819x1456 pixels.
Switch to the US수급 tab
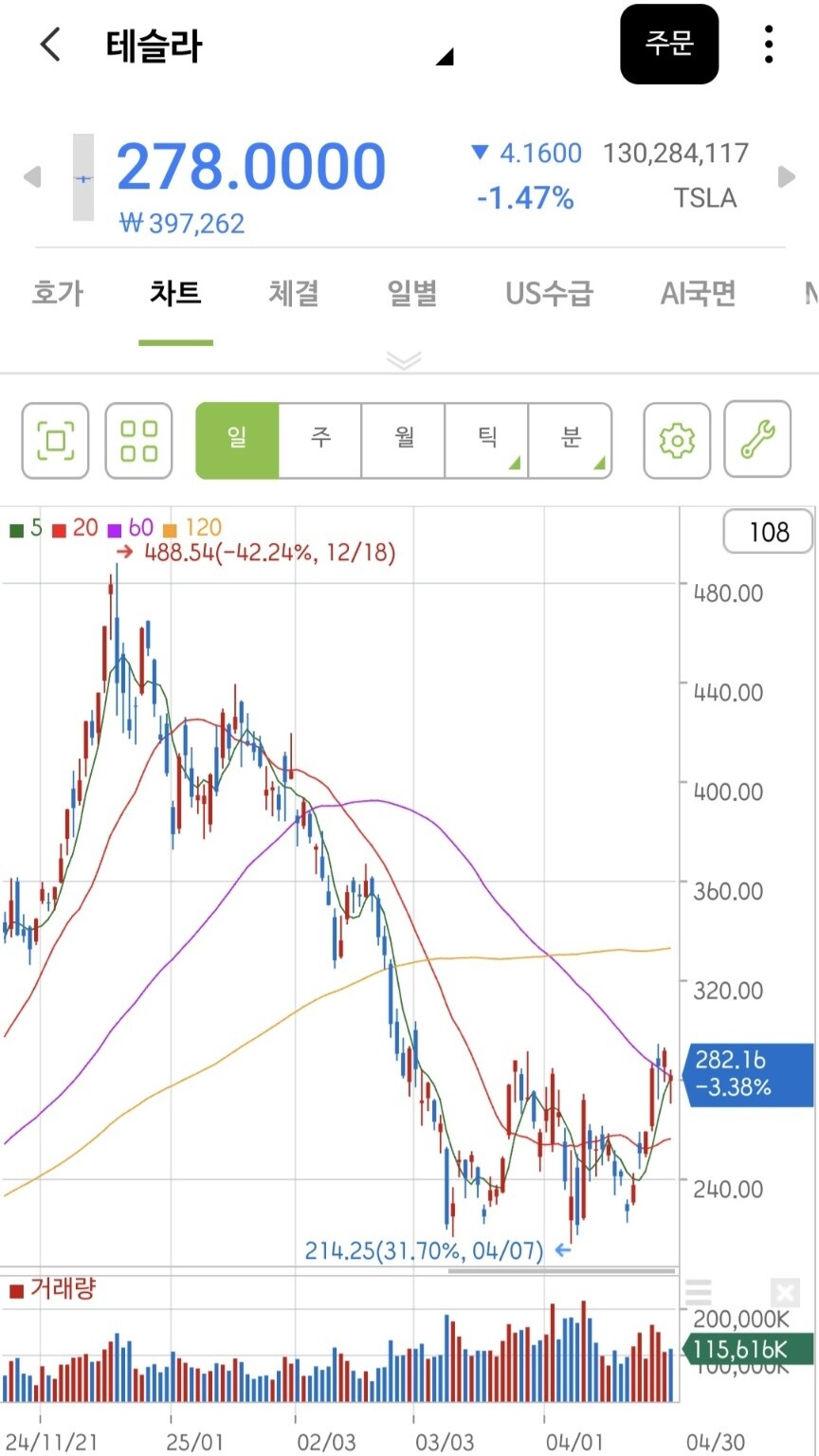click(x=549, y=294)
